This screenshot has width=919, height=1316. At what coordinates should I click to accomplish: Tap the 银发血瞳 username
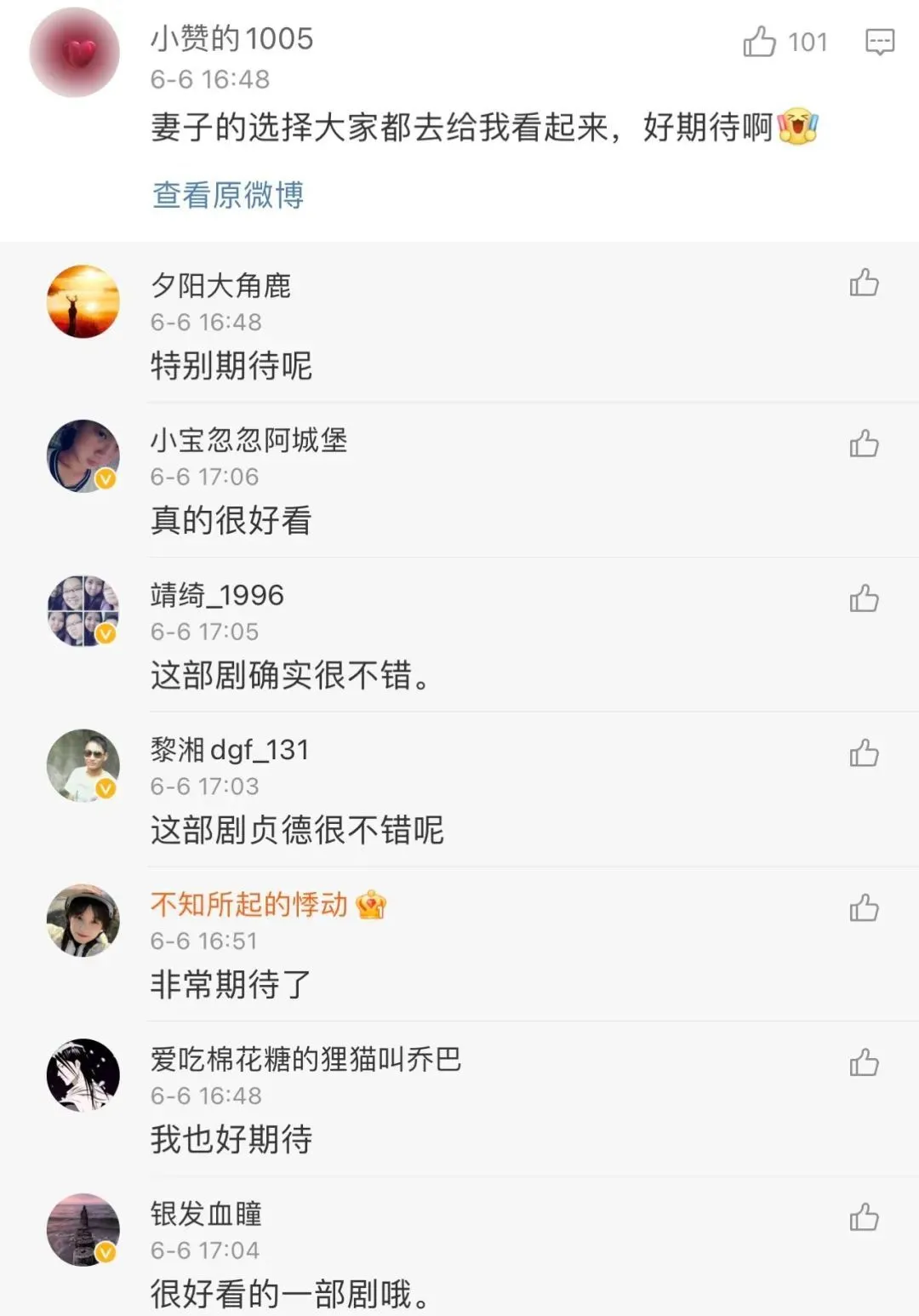pyautogui.click(x=206, y=1214)
